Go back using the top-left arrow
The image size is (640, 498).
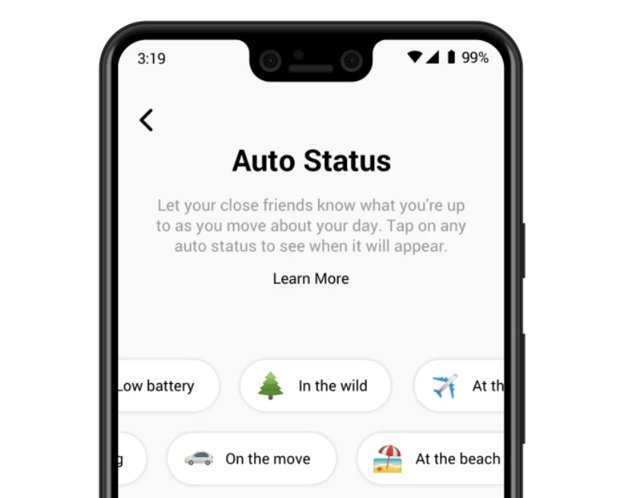(146, 120)
